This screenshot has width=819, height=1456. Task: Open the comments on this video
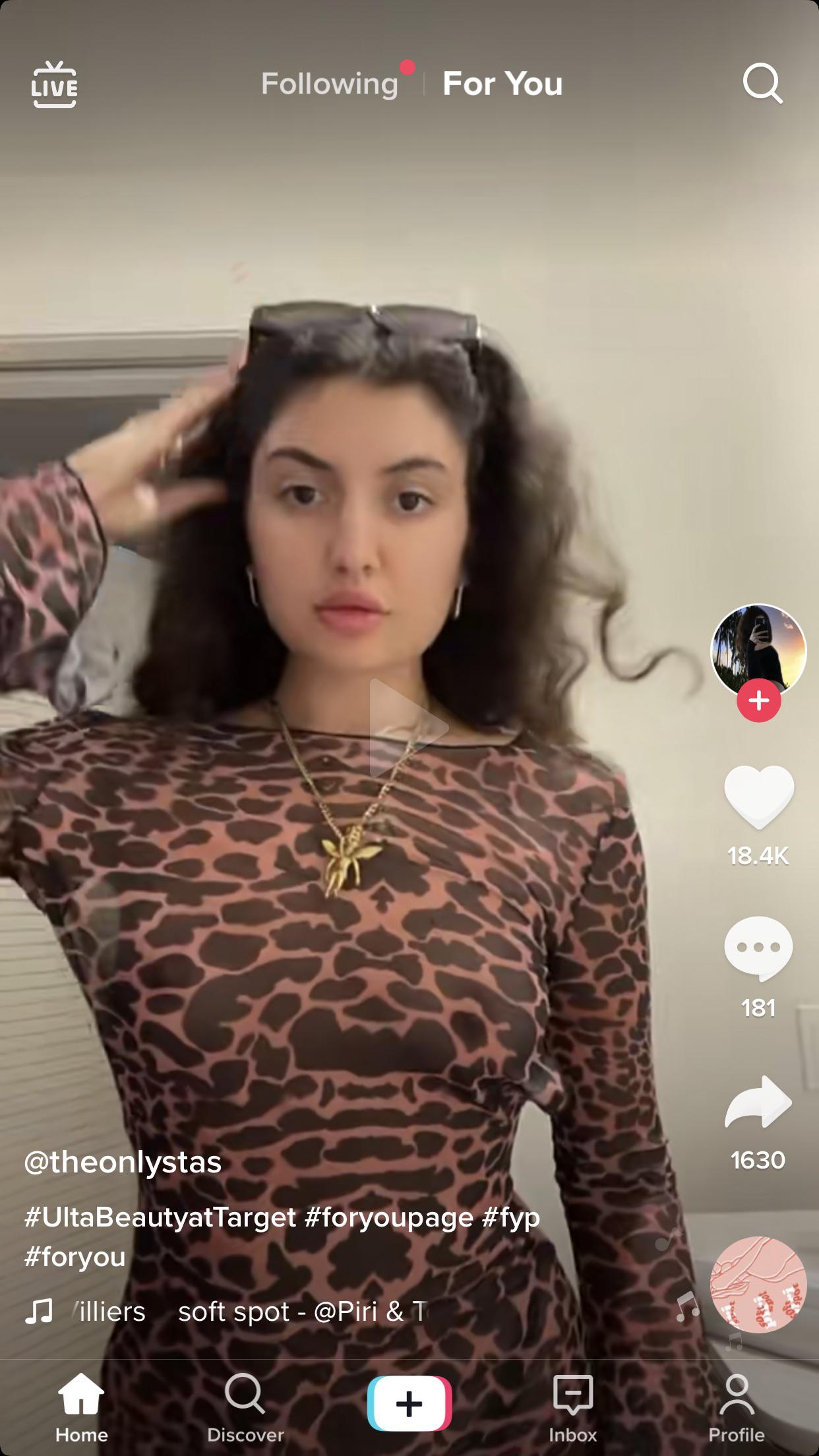point(758,948)
